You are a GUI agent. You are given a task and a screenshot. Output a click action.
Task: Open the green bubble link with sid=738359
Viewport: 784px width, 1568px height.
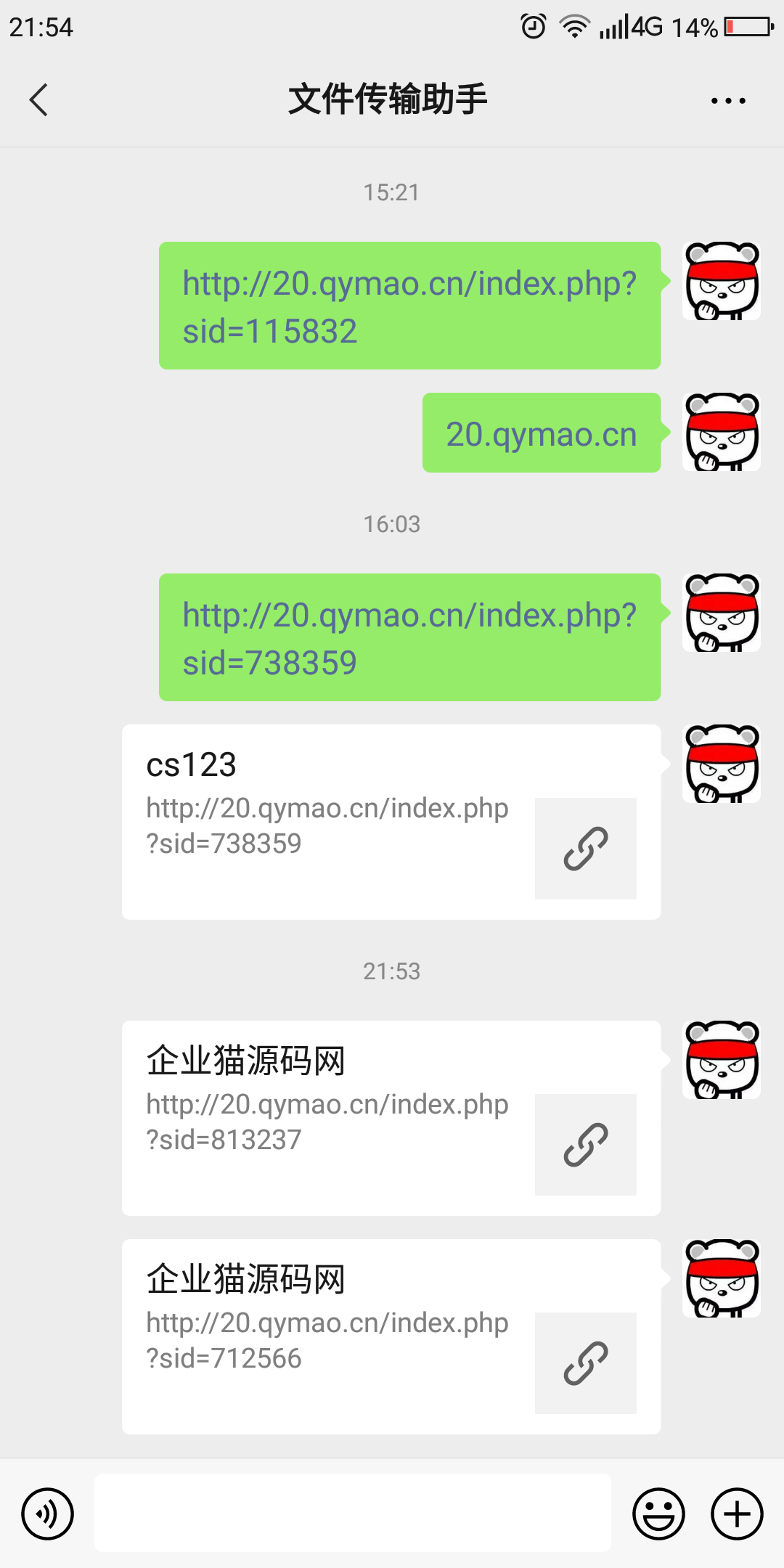coord(409,637)
